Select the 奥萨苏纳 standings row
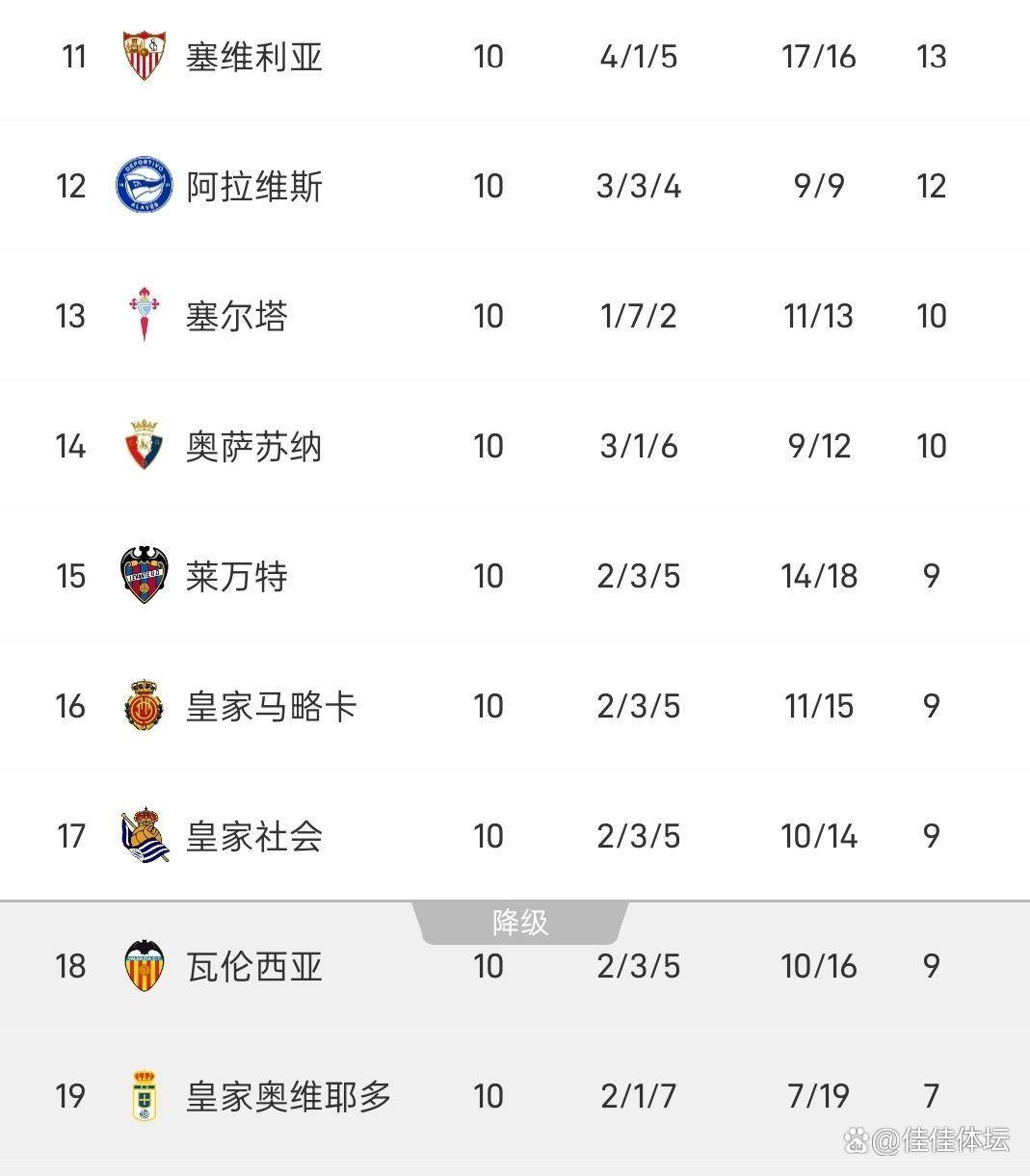 pyautogui.click(x=254, y=446)
